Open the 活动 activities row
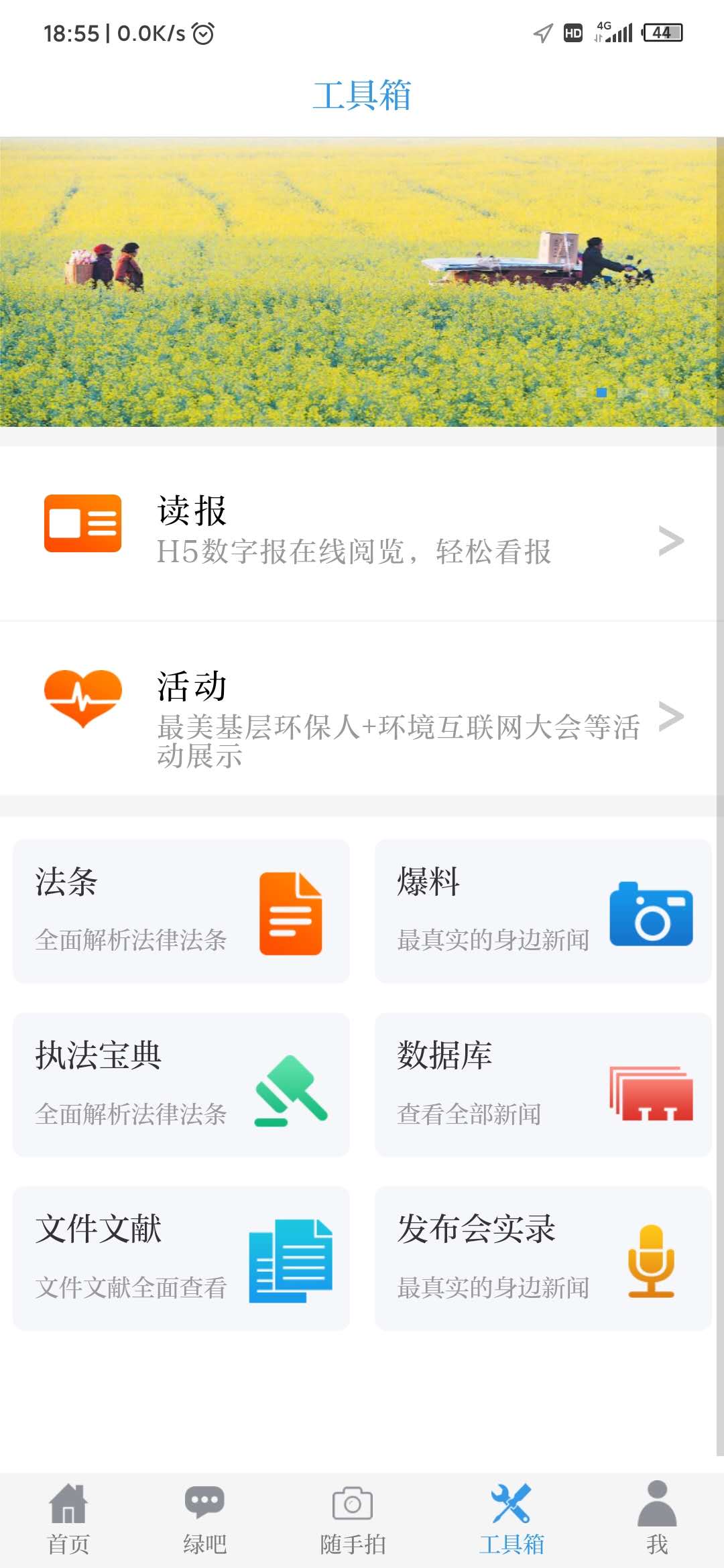Image resolution: width=724 pixels, height=1568 pixels. (x=362, y=710)
